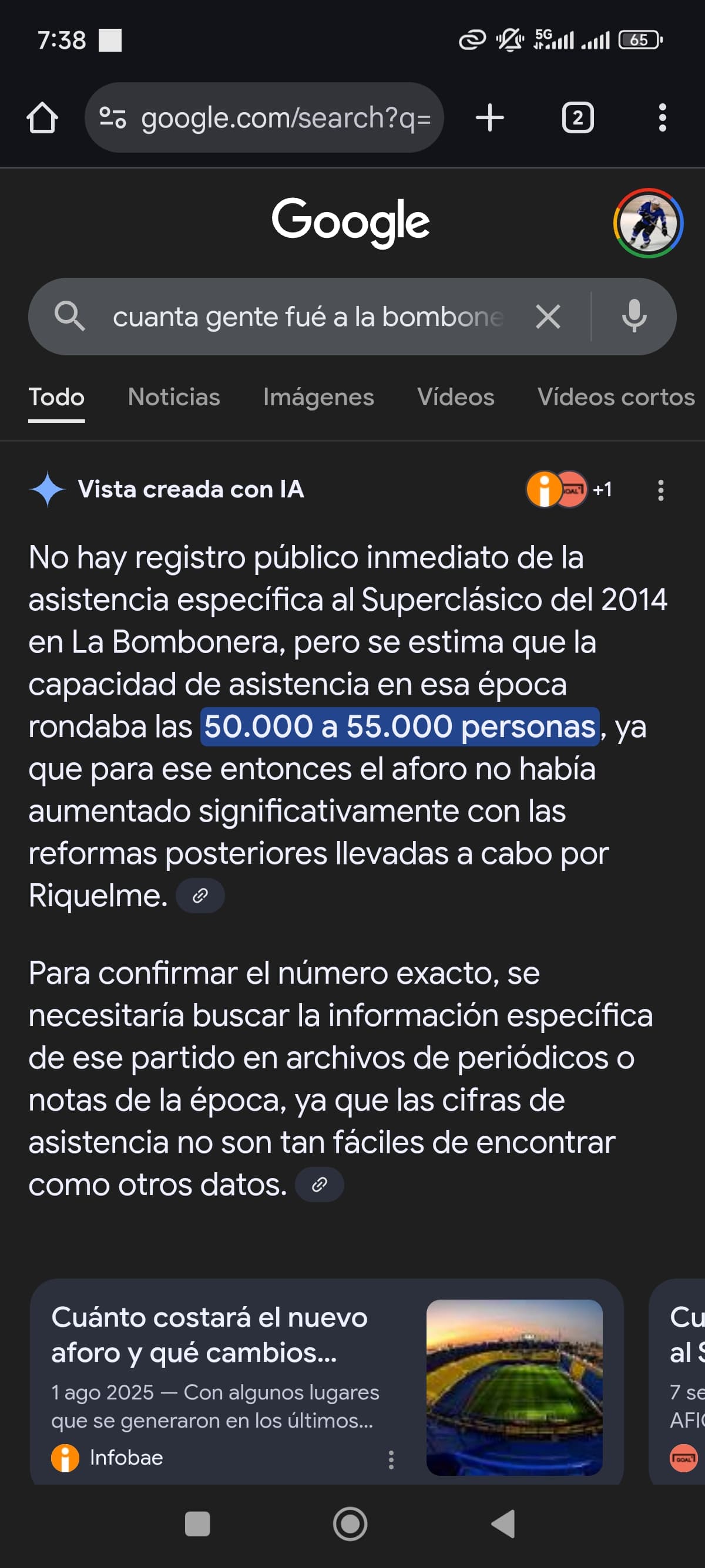The image size is (705, 1568).
Task: Go to the browser home page
Action: tap(42, 117)
